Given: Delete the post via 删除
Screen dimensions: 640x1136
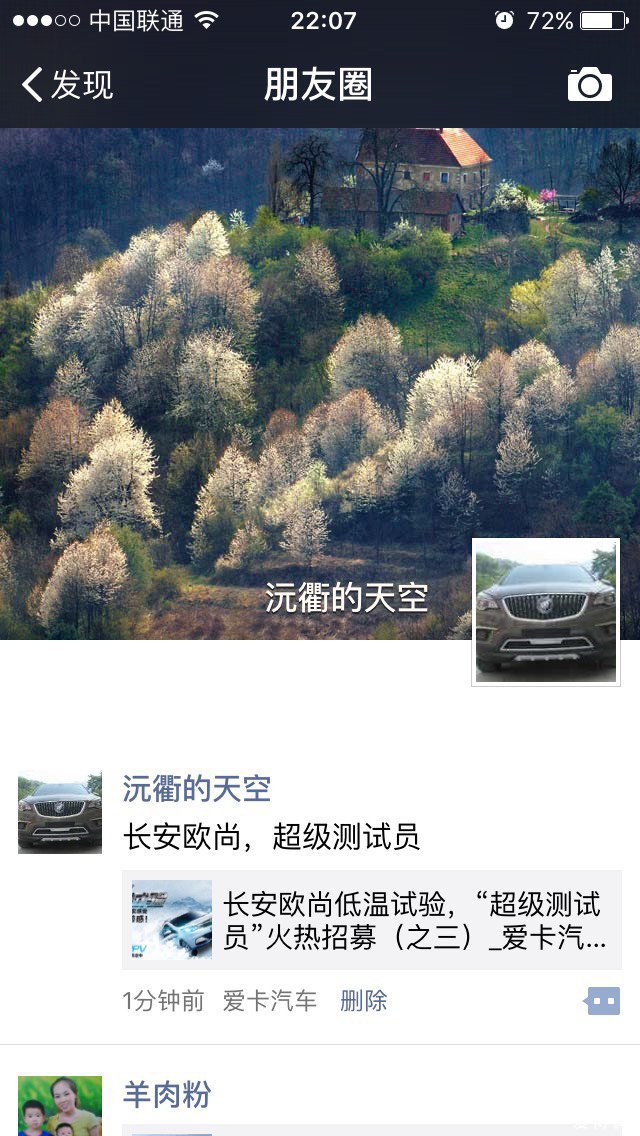Looking at the screenshot, I should coord(364,1001).
